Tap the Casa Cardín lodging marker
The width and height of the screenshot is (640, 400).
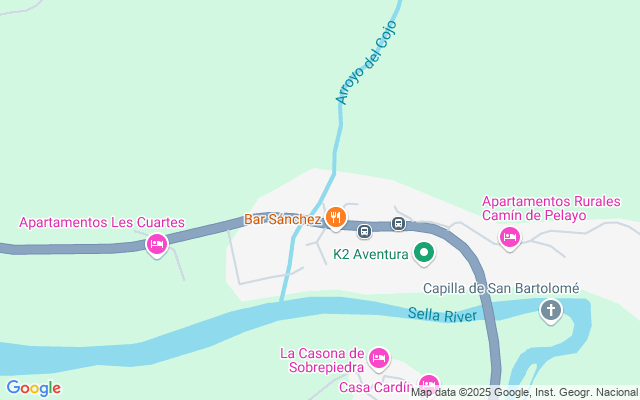click(x=428, y=384)
